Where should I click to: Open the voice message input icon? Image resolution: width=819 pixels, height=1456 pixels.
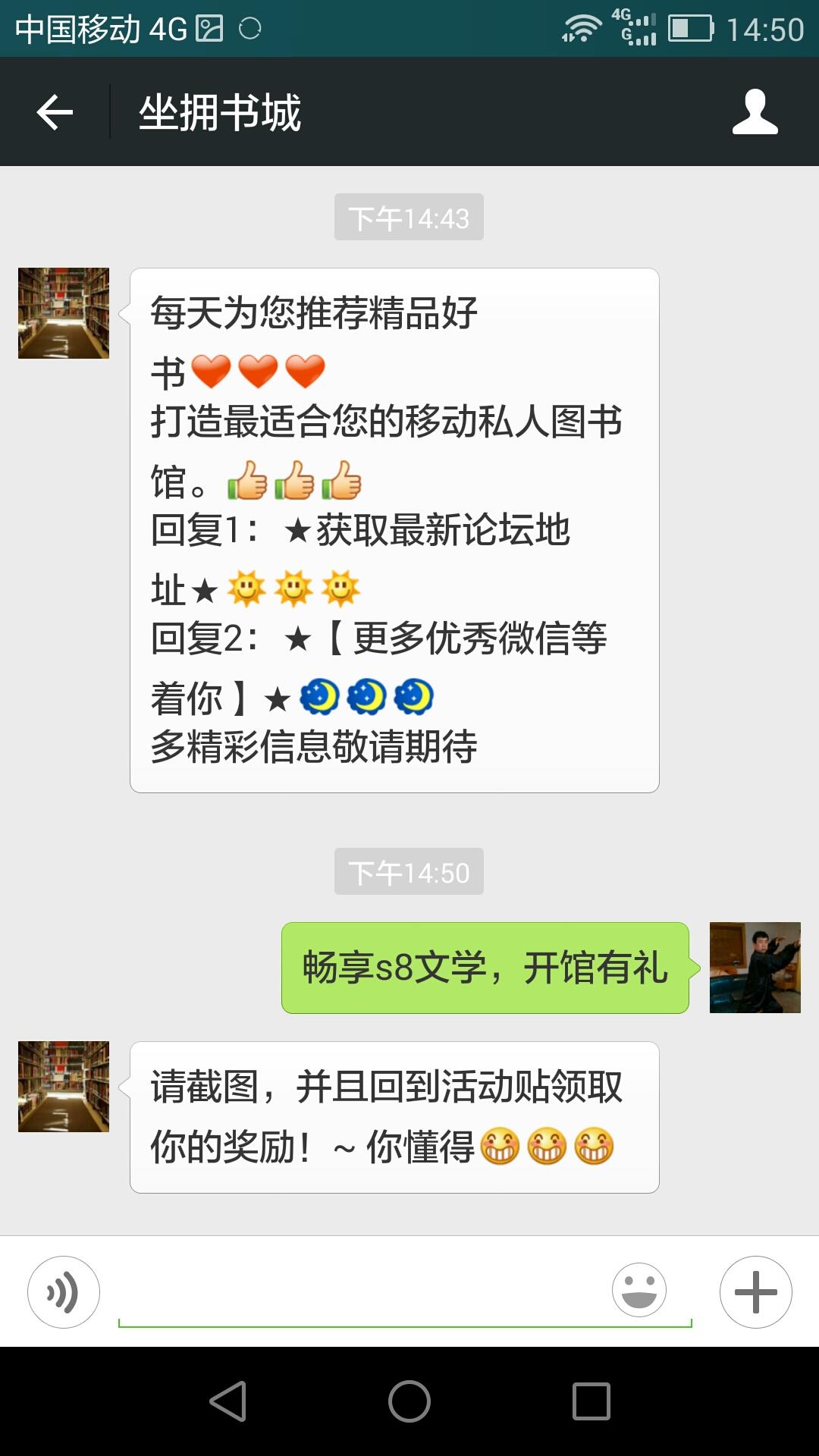[x=63, y=1291]
